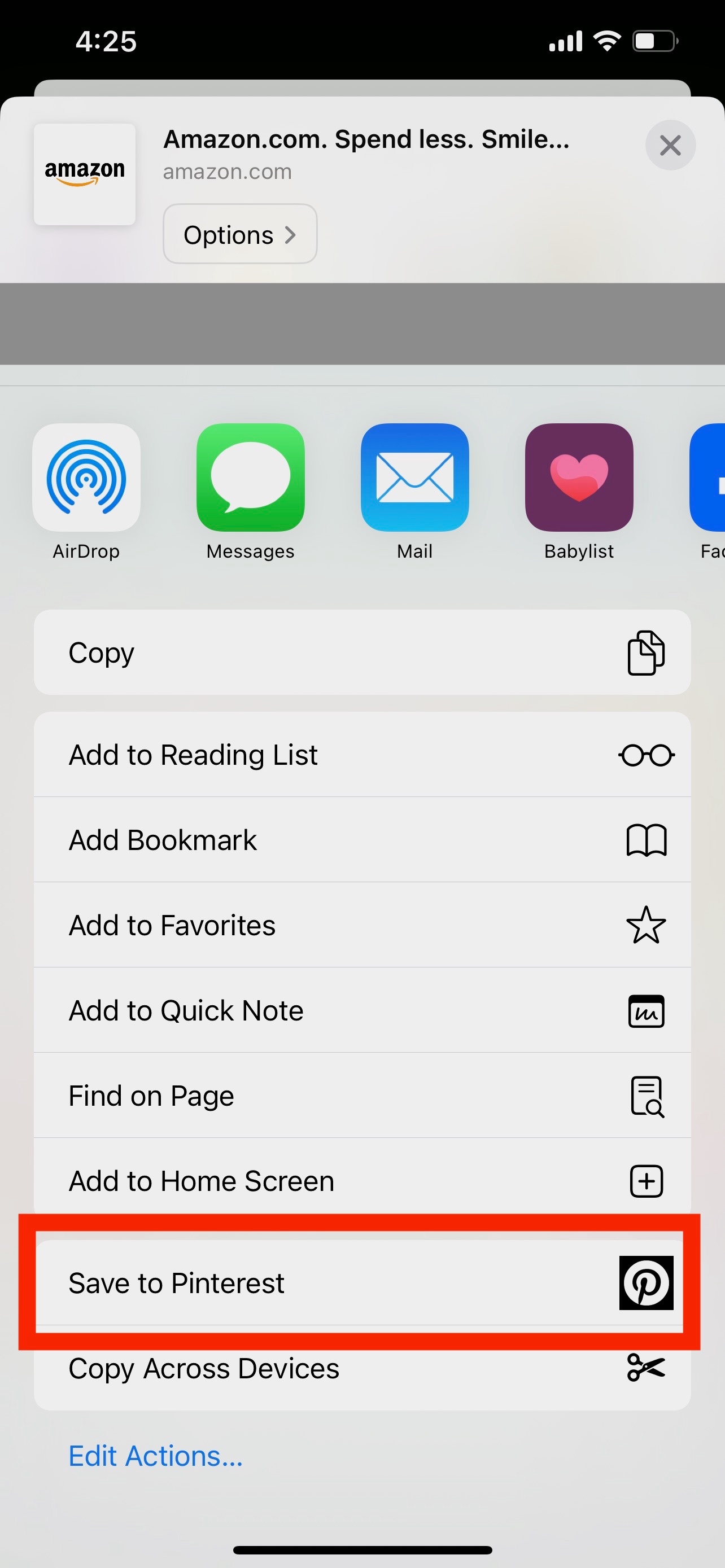Add page to Reading List

(x=362, y=755)
